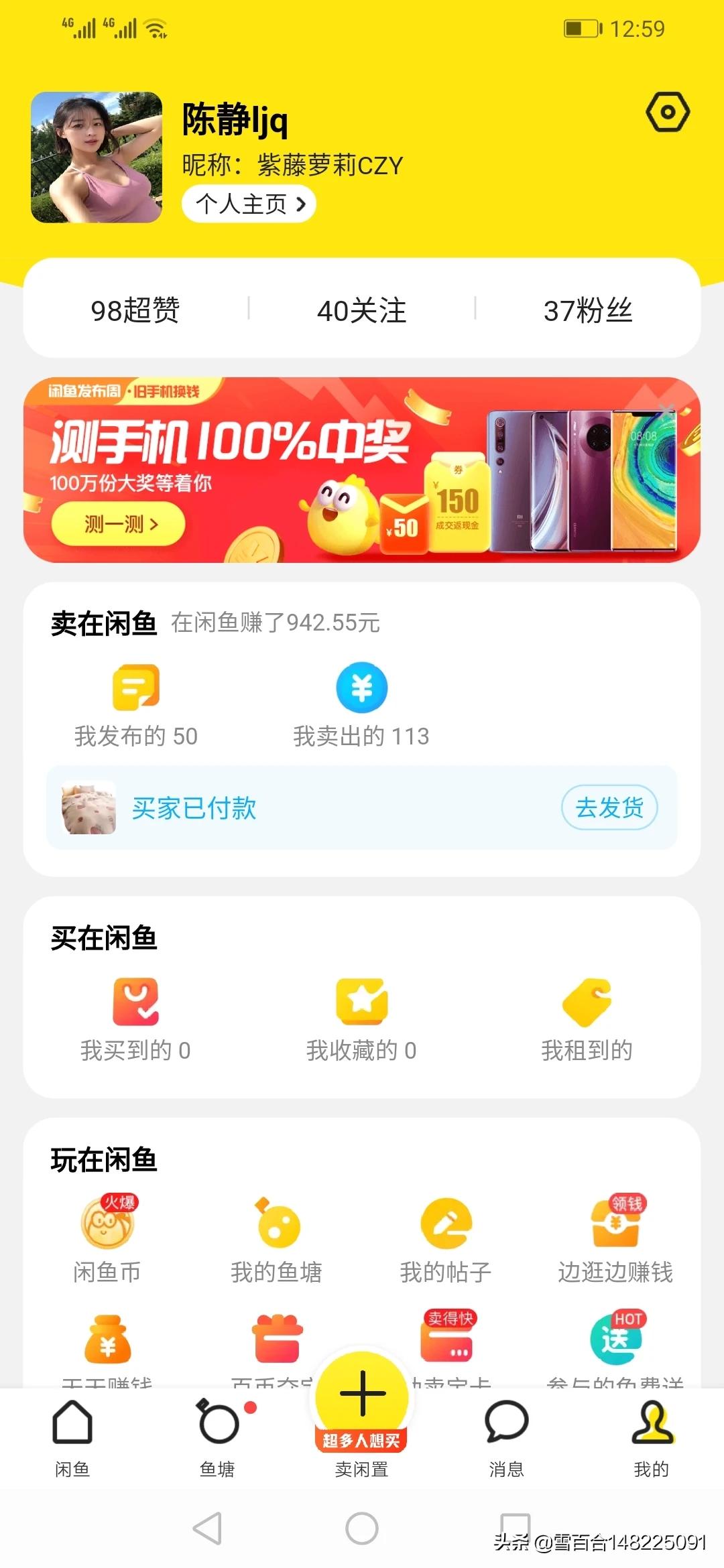724x1568 pixels.
Task: Open the settings gear icon
Action: pyautogui.click(x=667, y=112)
